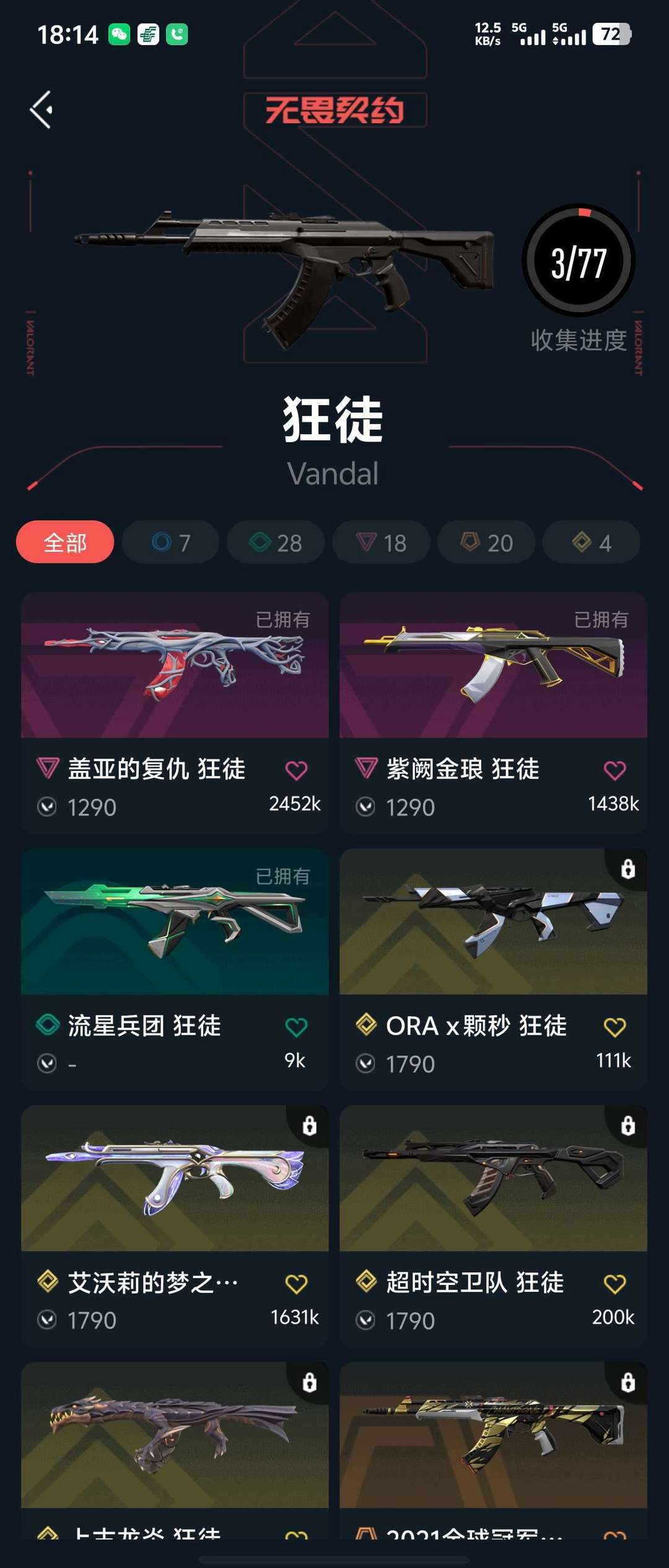Filter by the gold rarity tier showing 4
This screenshot has width=669, height=1568.
coord(590,542)
